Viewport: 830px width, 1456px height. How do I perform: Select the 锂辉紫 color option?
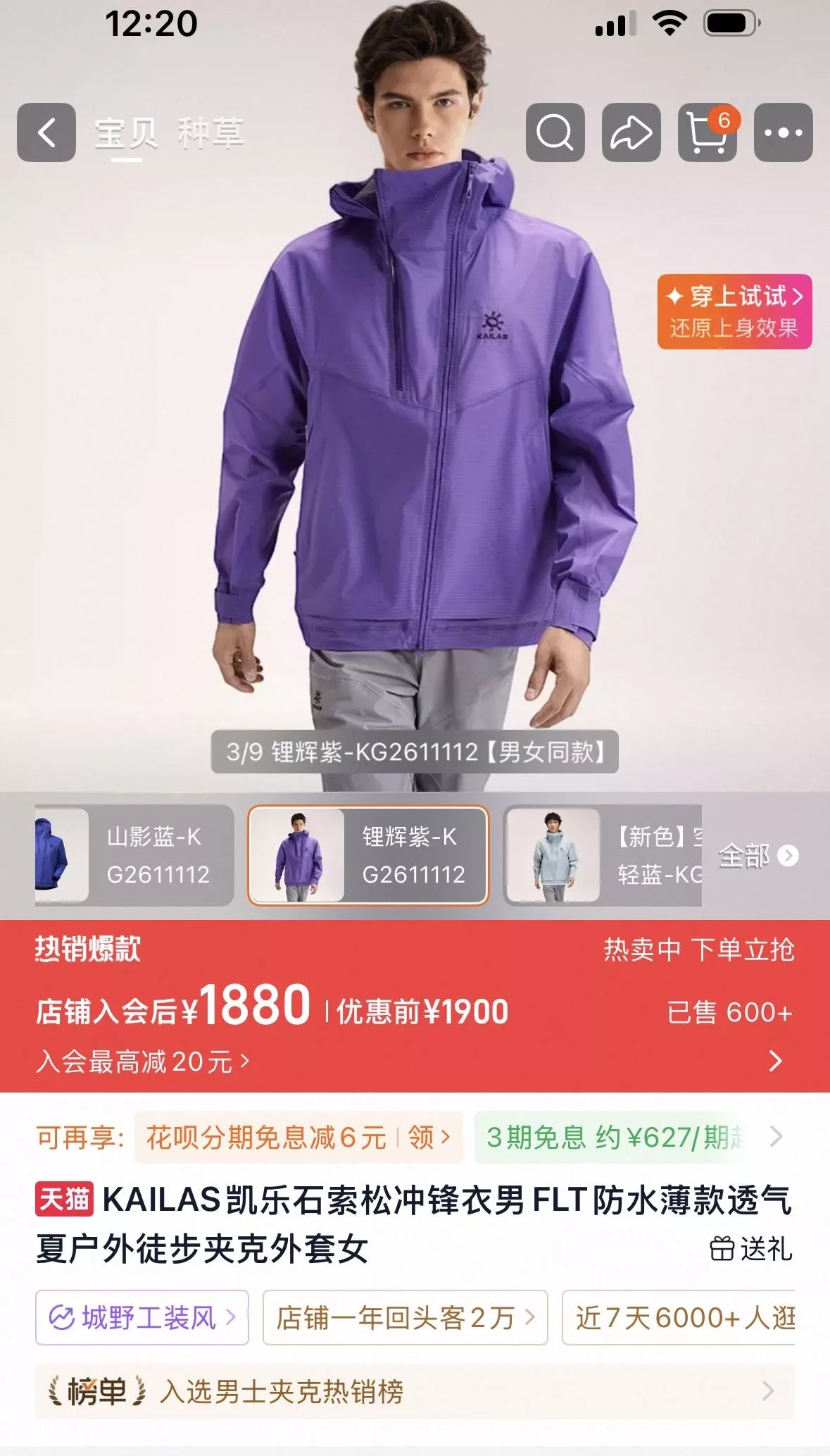click(368, 855)
